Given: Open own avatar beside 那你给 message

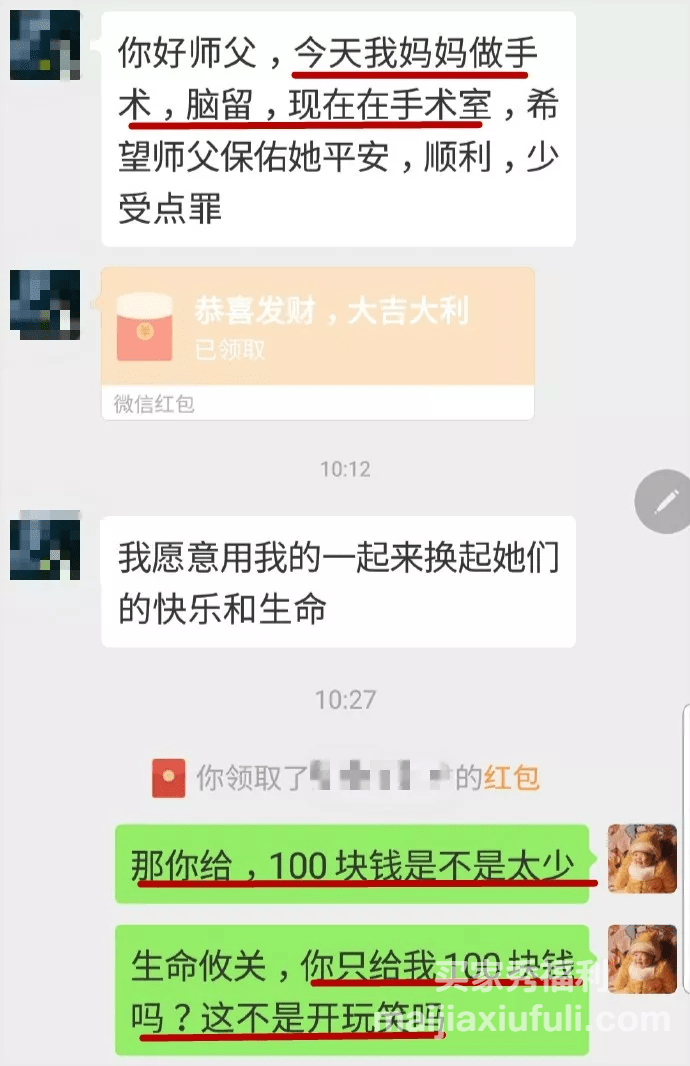Looking at the screenshot, I should point(643,860).
